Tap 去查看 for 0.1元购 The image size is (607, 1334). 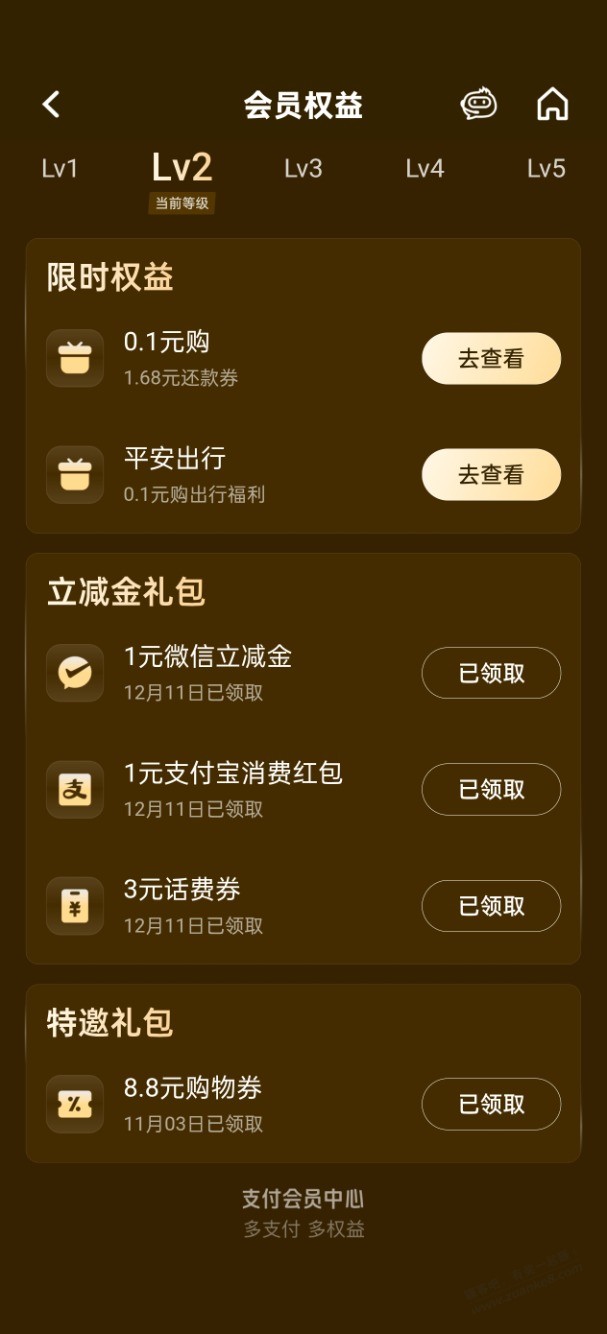tap(491, 359)
